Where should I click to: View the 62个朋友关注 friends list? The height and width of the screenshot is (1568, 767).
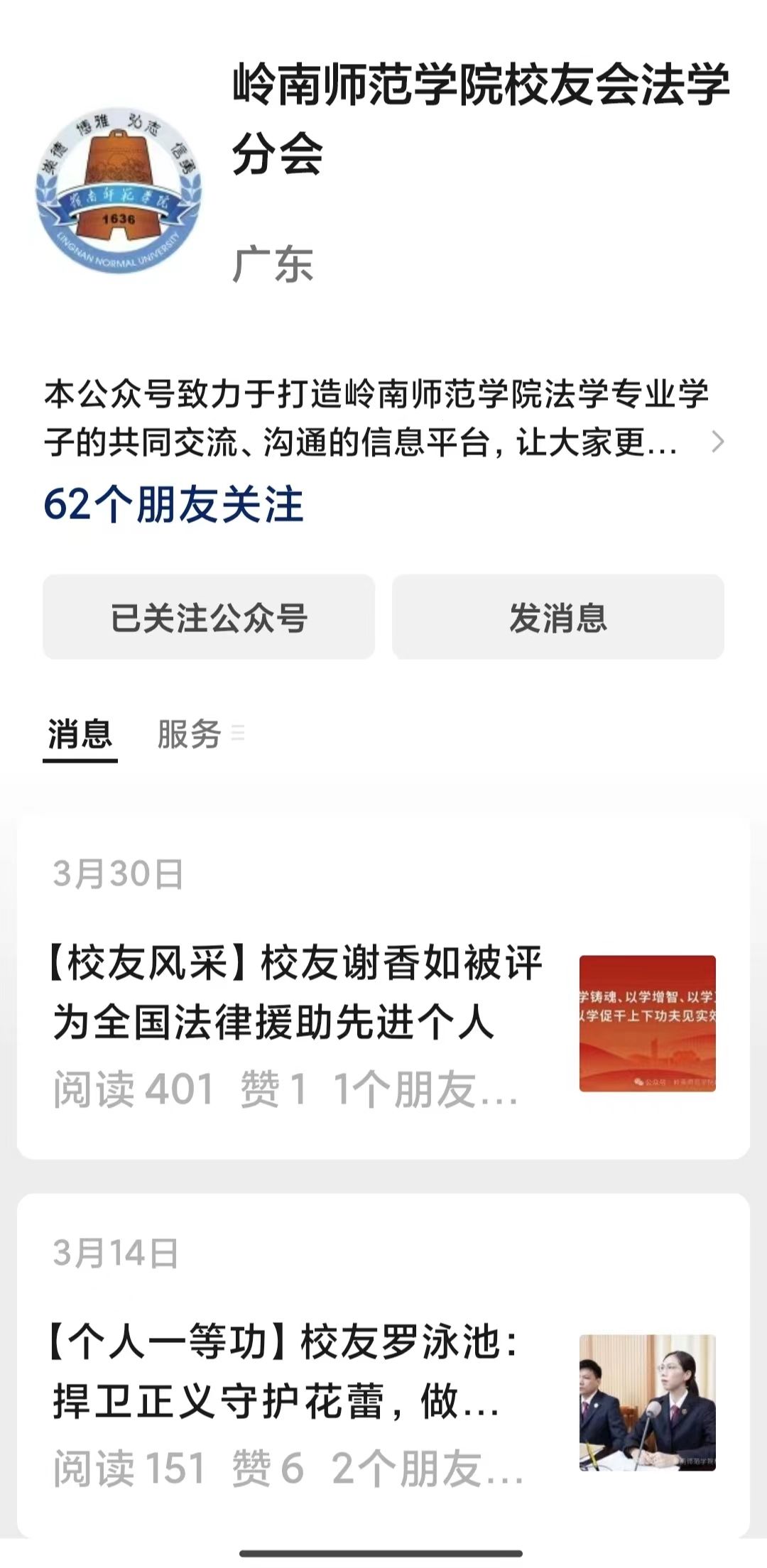(x=173, y=505)
